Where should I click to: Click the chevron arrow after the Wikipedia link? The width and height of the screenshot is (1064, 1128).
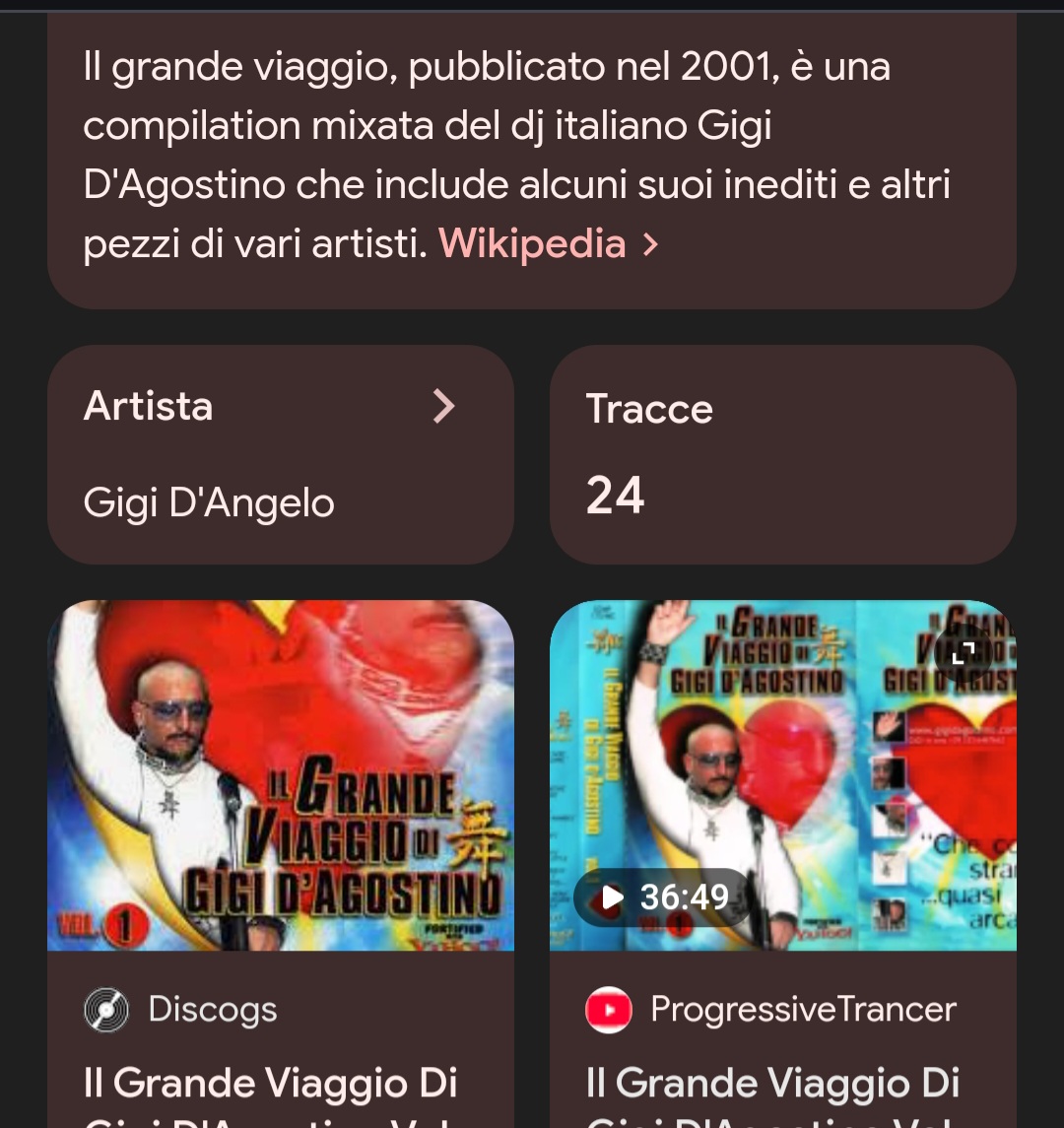[x=649, y=245]
